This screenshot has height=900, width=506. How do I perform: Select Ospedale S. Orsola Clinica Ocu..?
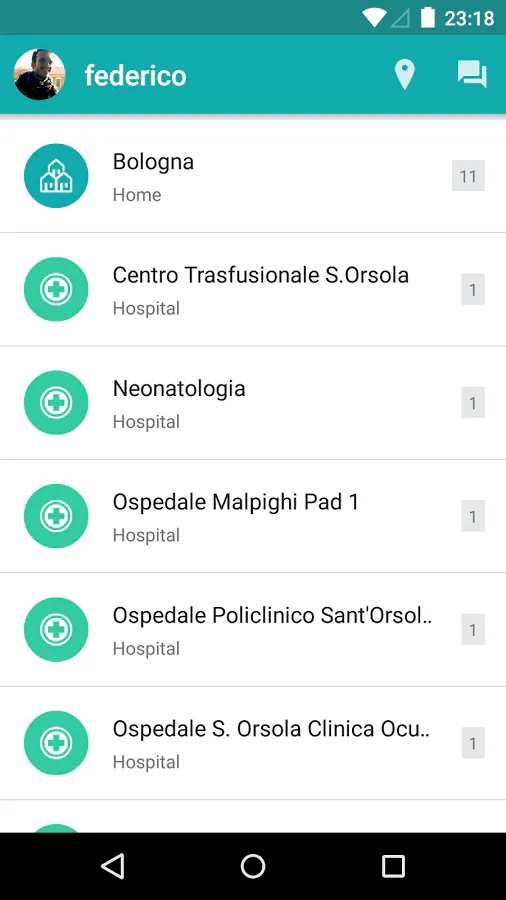pos(253,743)
